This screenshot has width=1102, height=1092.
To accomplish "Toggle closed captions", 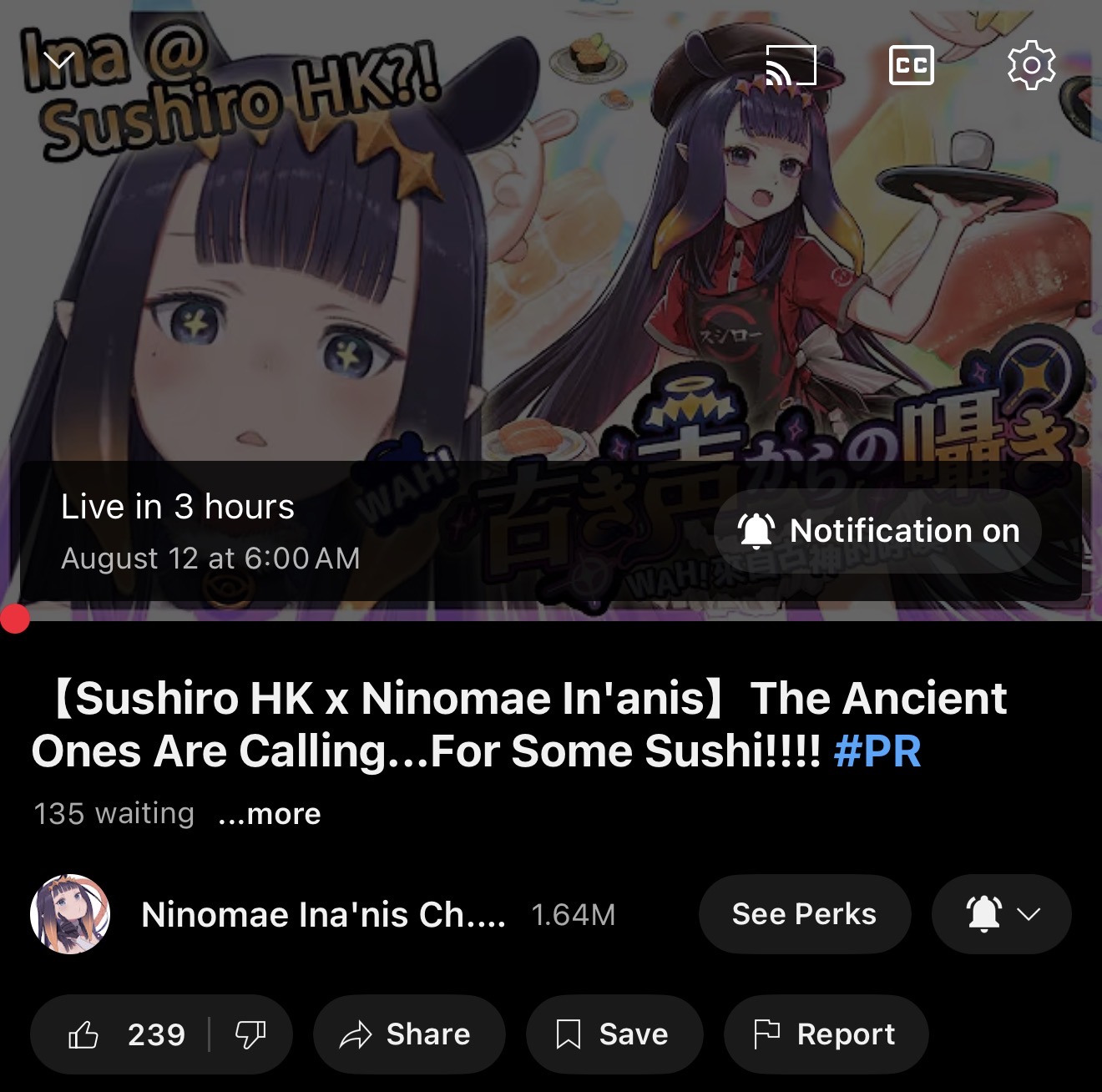I will click(x=911, y=65).
